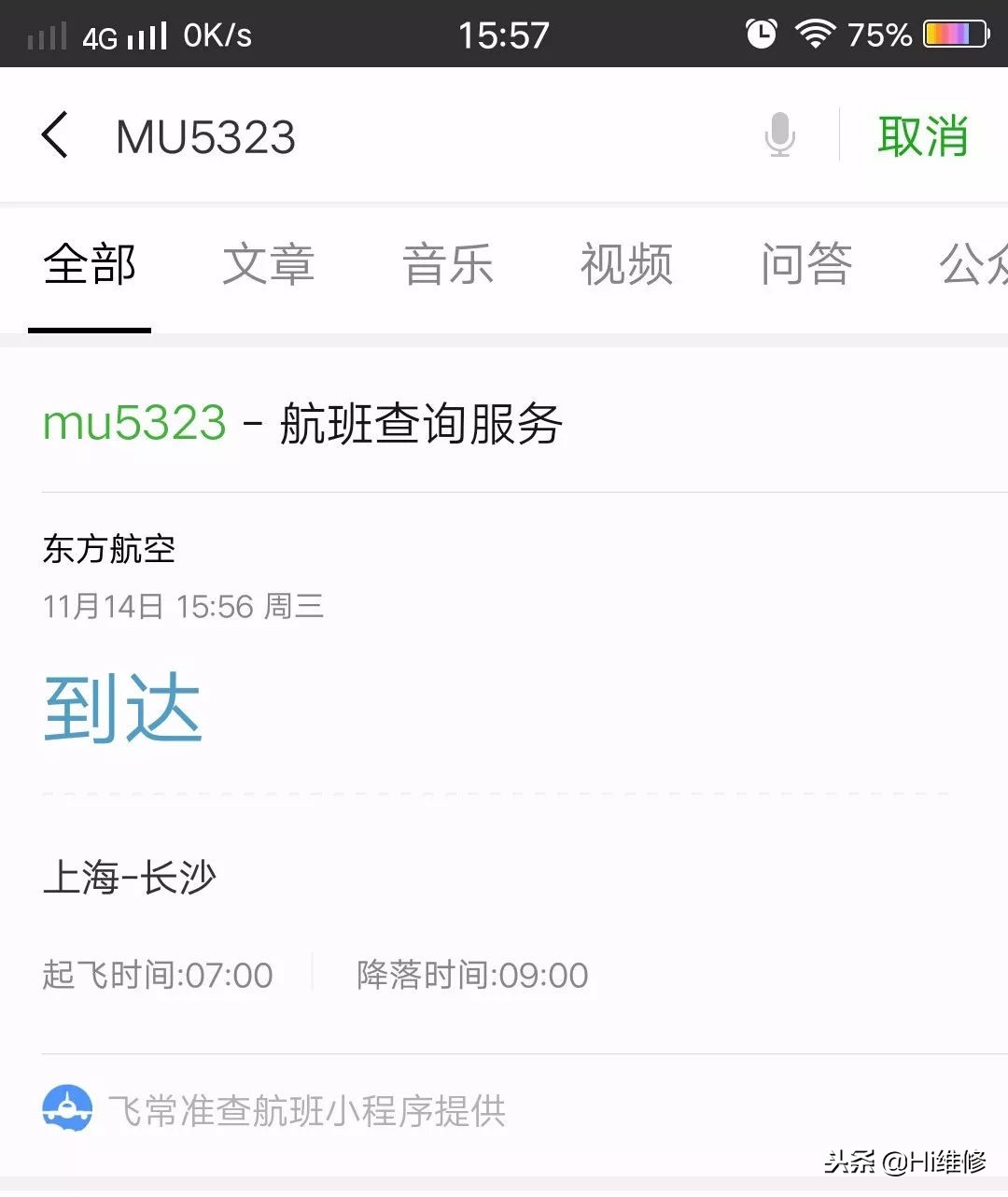Tap the 飞常准 mini-program airplane icon
This screenshot has height=1197, width=1008.
tap(67, 1109)
